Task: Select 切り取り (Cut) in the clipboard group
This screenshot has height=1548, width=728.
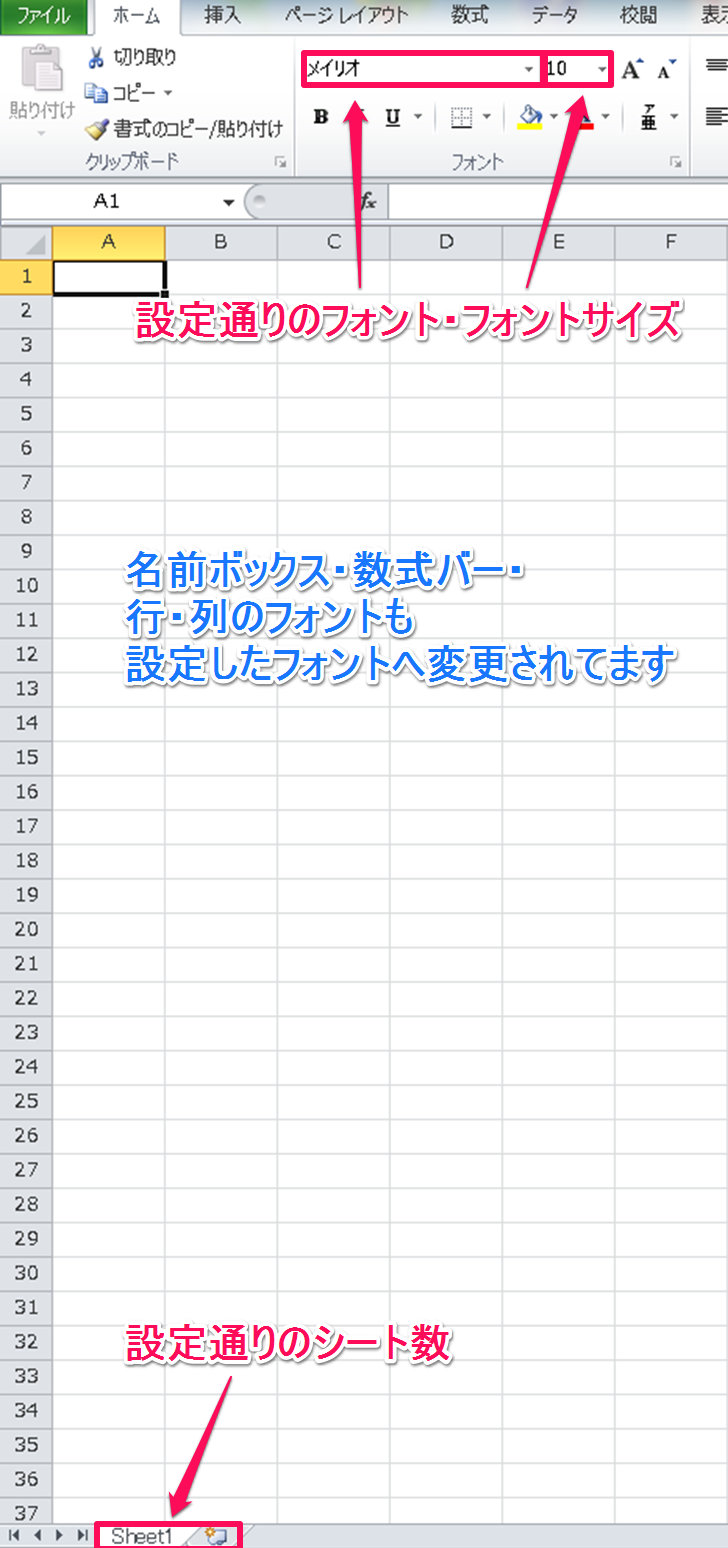Action: tap(133, 58)
